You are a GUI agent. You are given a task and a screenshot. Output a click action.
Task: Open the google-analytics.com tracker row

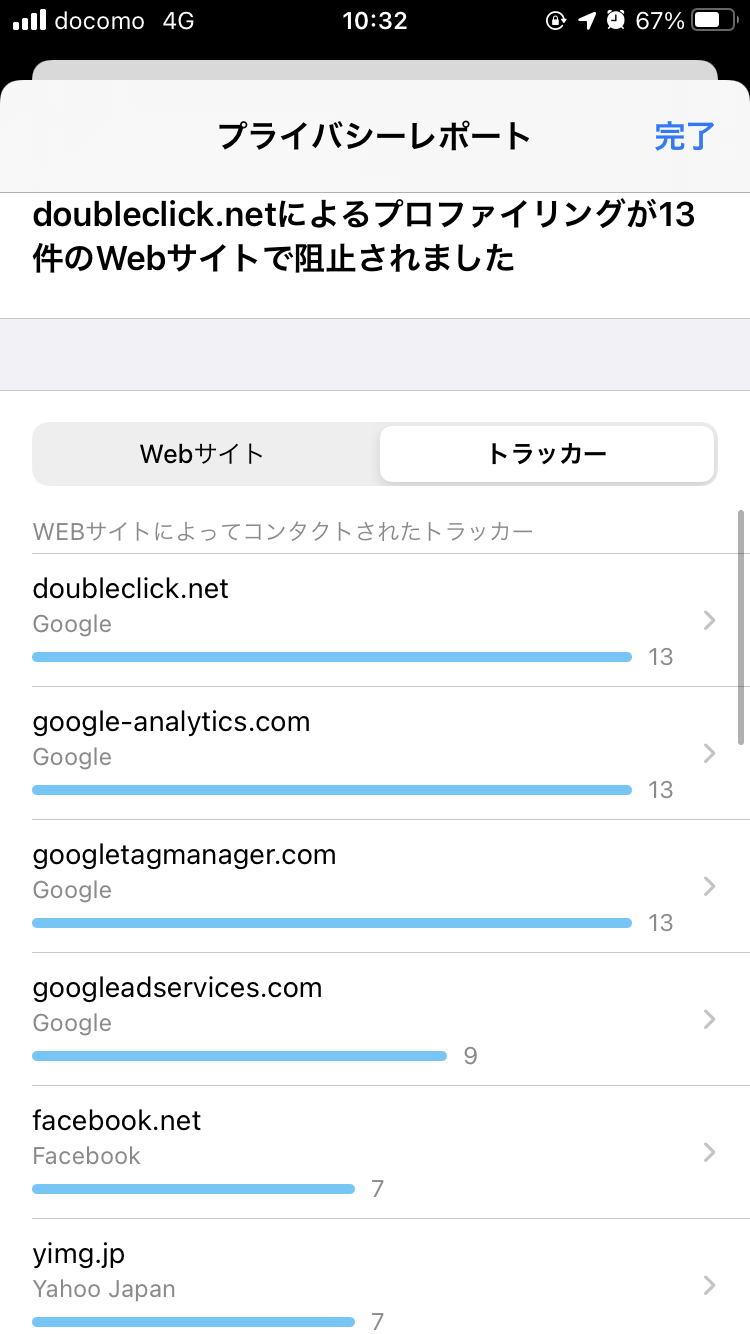pyautogui.click(x=375, y=753)
